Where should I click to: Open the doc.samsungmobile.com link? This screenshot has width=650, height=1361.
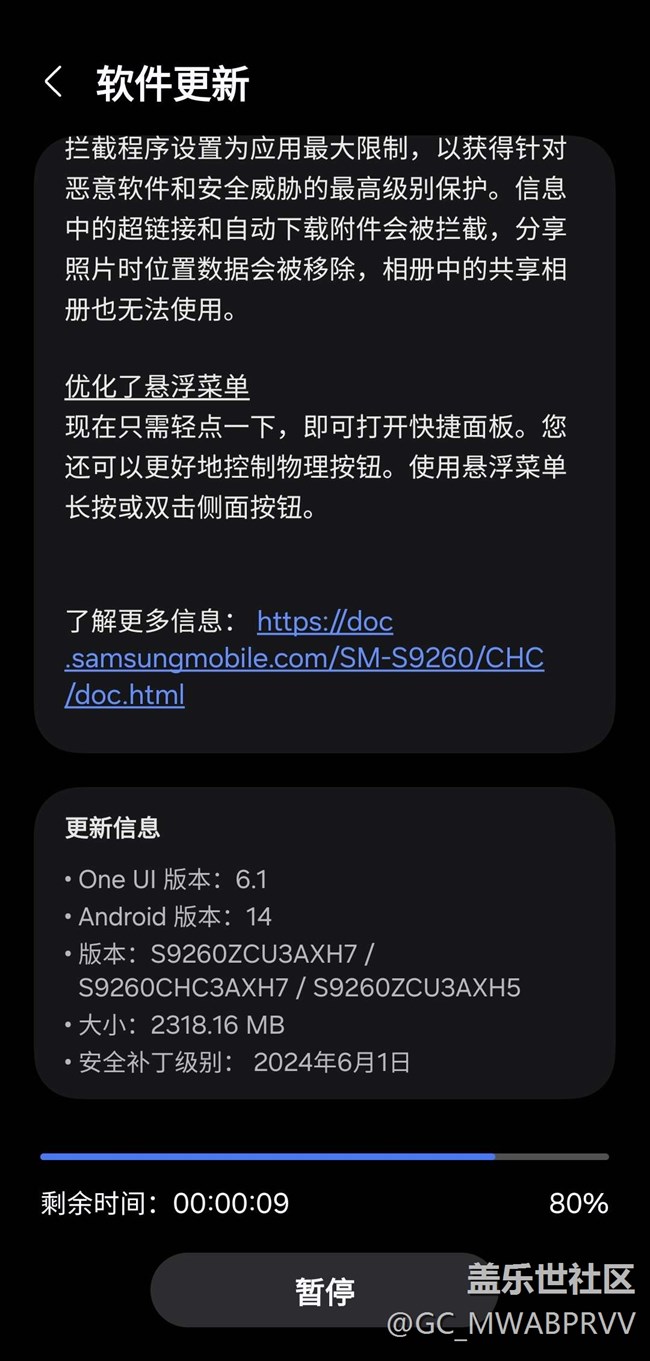tap(304, 658)
